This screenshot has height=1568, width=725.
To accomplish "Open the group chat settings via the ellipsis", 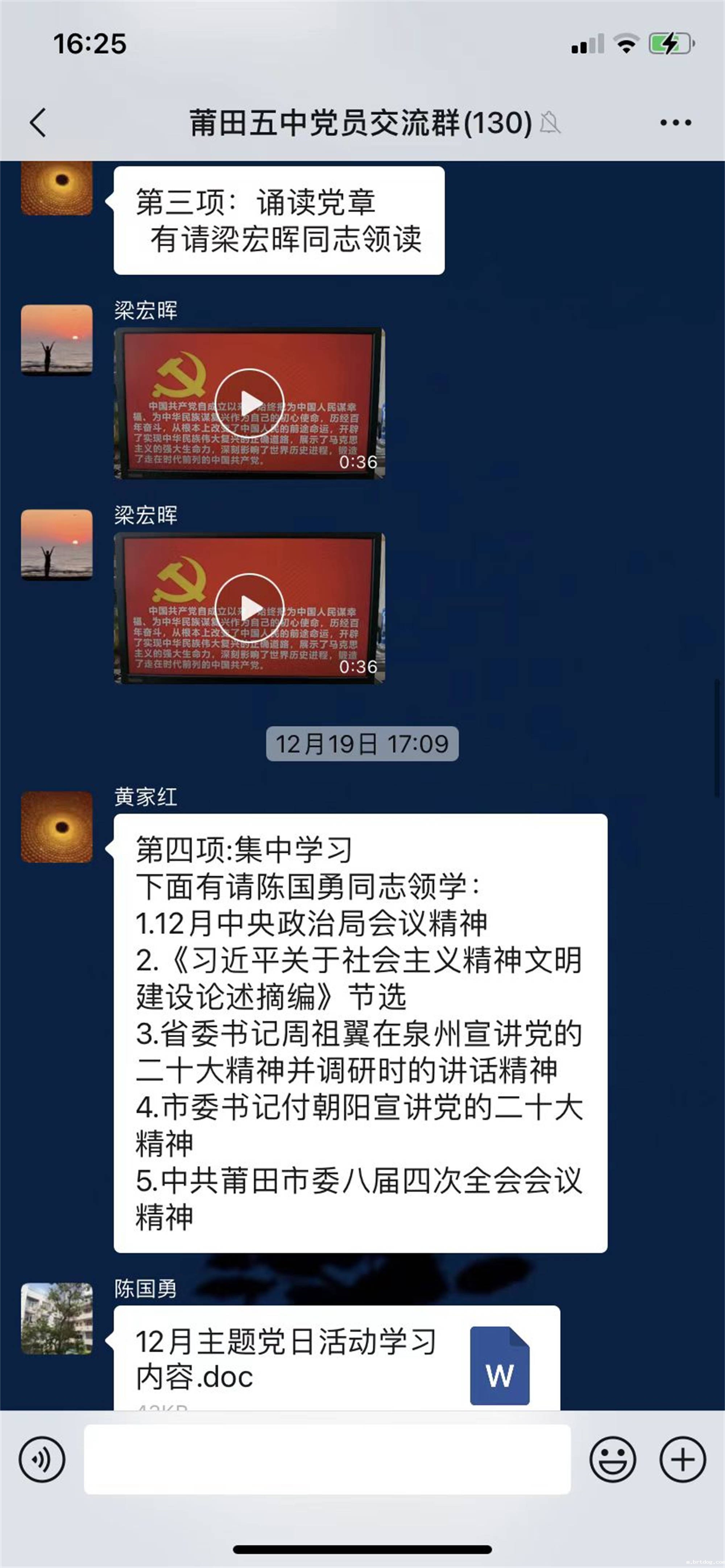I will (x=675, y=122).
